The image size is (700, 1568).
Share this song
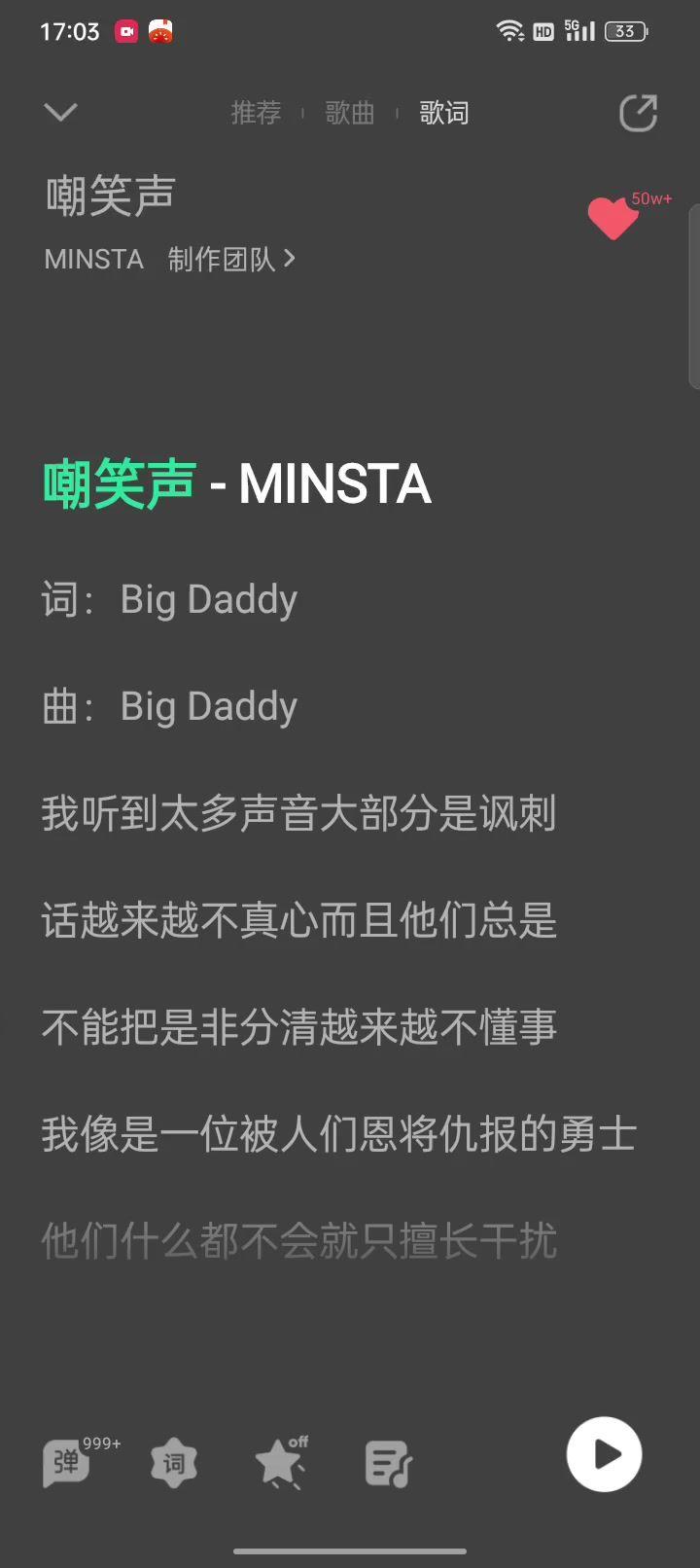click(638, 113)
